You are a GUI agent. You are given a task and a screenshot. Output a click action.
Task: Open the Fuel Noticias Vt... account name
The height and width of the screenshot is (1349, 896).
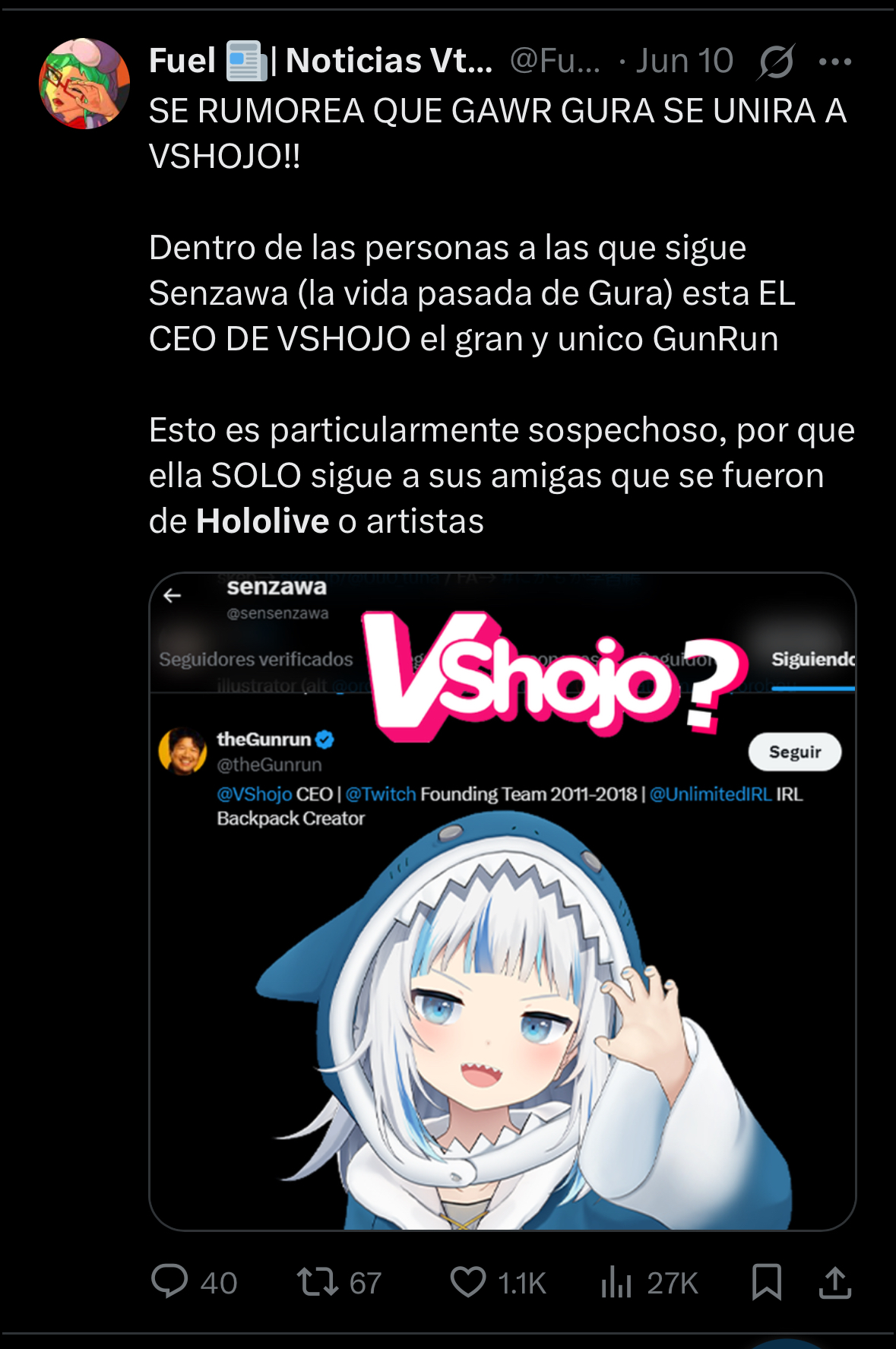pyautogui.click(x=320, y=61)
